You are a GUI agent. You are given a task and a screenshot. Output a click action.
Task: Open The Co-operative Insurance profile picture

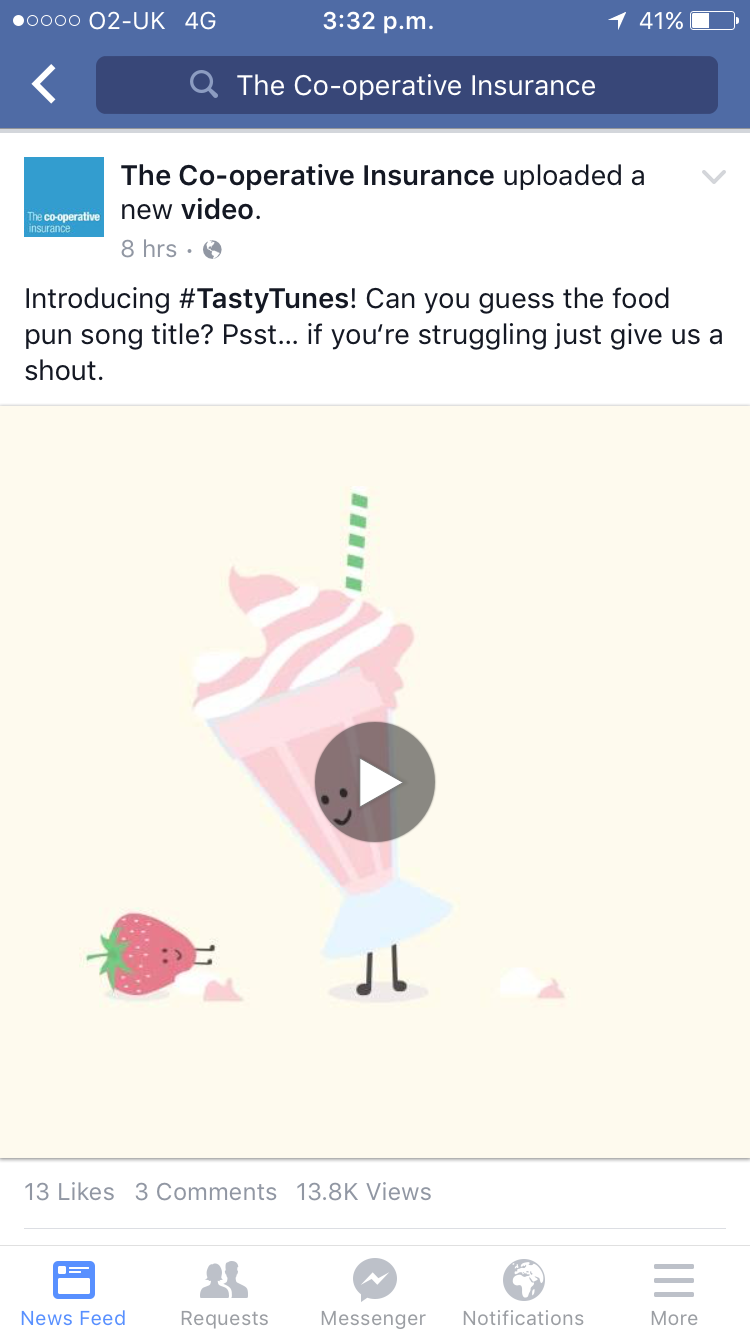tap(64, 197)
